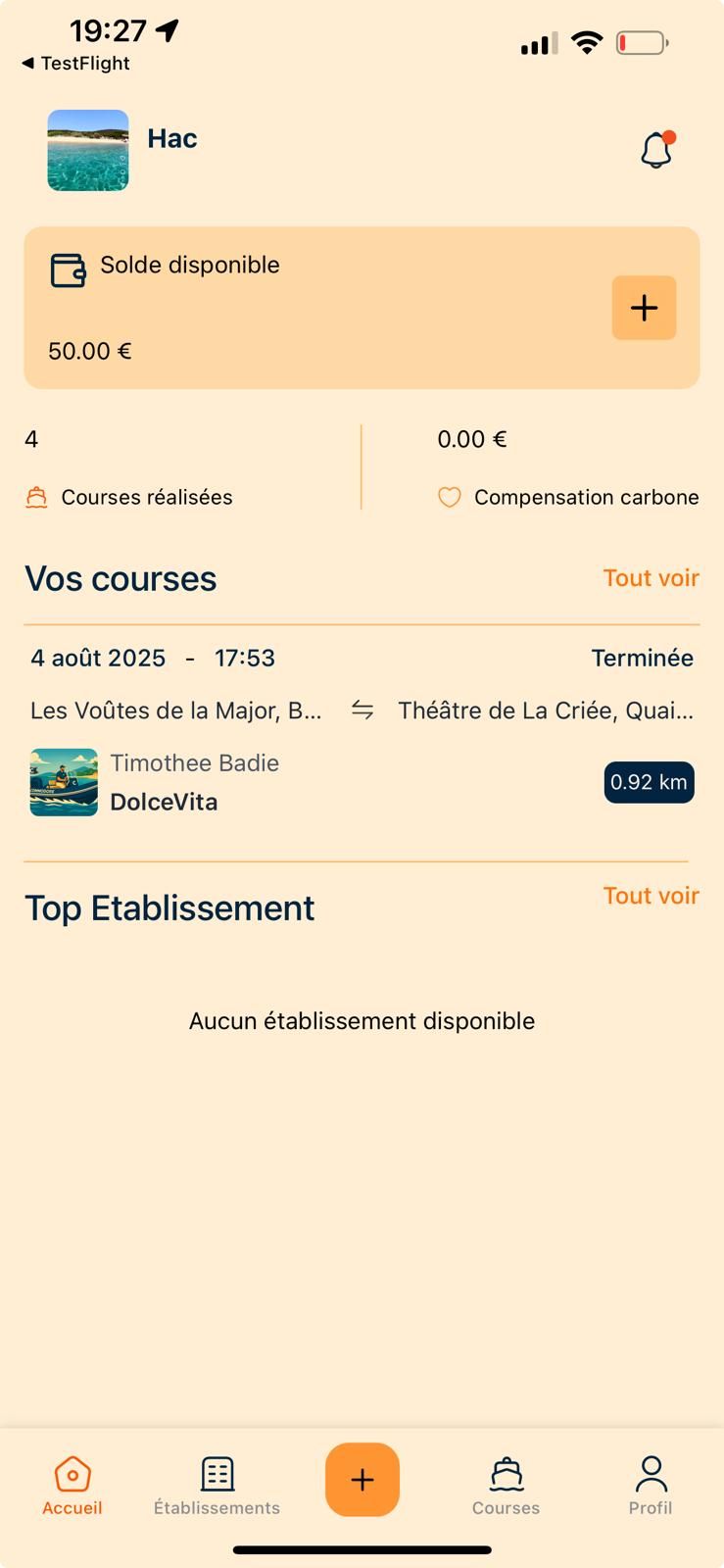The height and width of the screenshot is (1568, 724).
Task: Switch to the Accueil tab
Action: [x=72, y=1486]
